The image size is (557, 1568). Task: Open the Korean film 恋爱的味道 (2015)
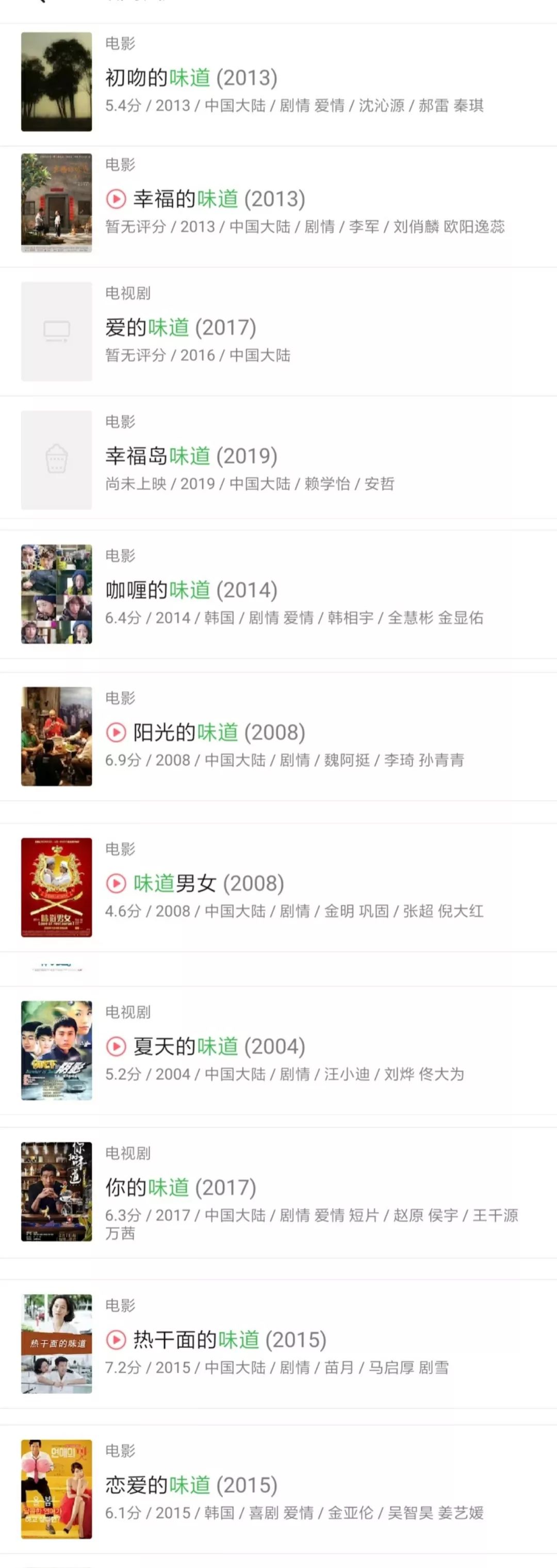point(191,1484)
